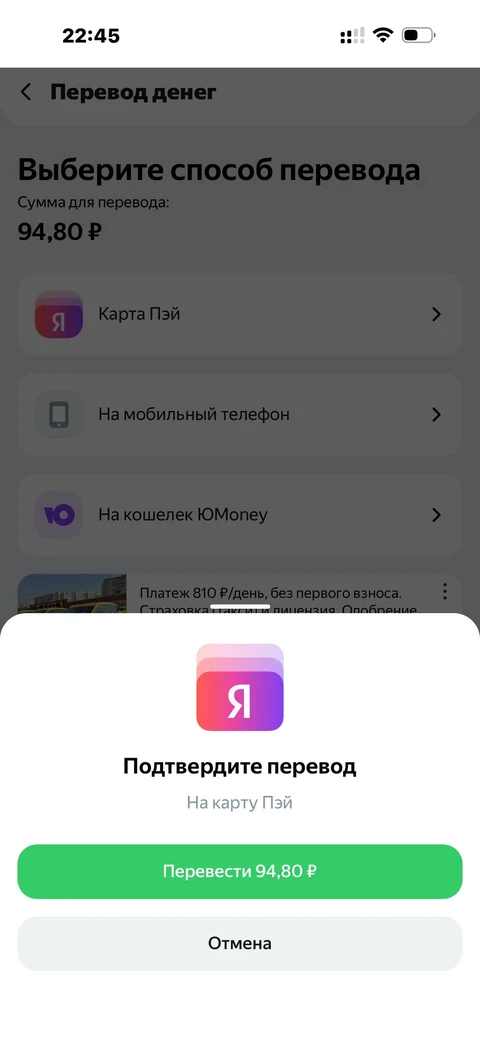Confirm transfer with Перевести 94,80 ₽ button

(x=239, y=871)
